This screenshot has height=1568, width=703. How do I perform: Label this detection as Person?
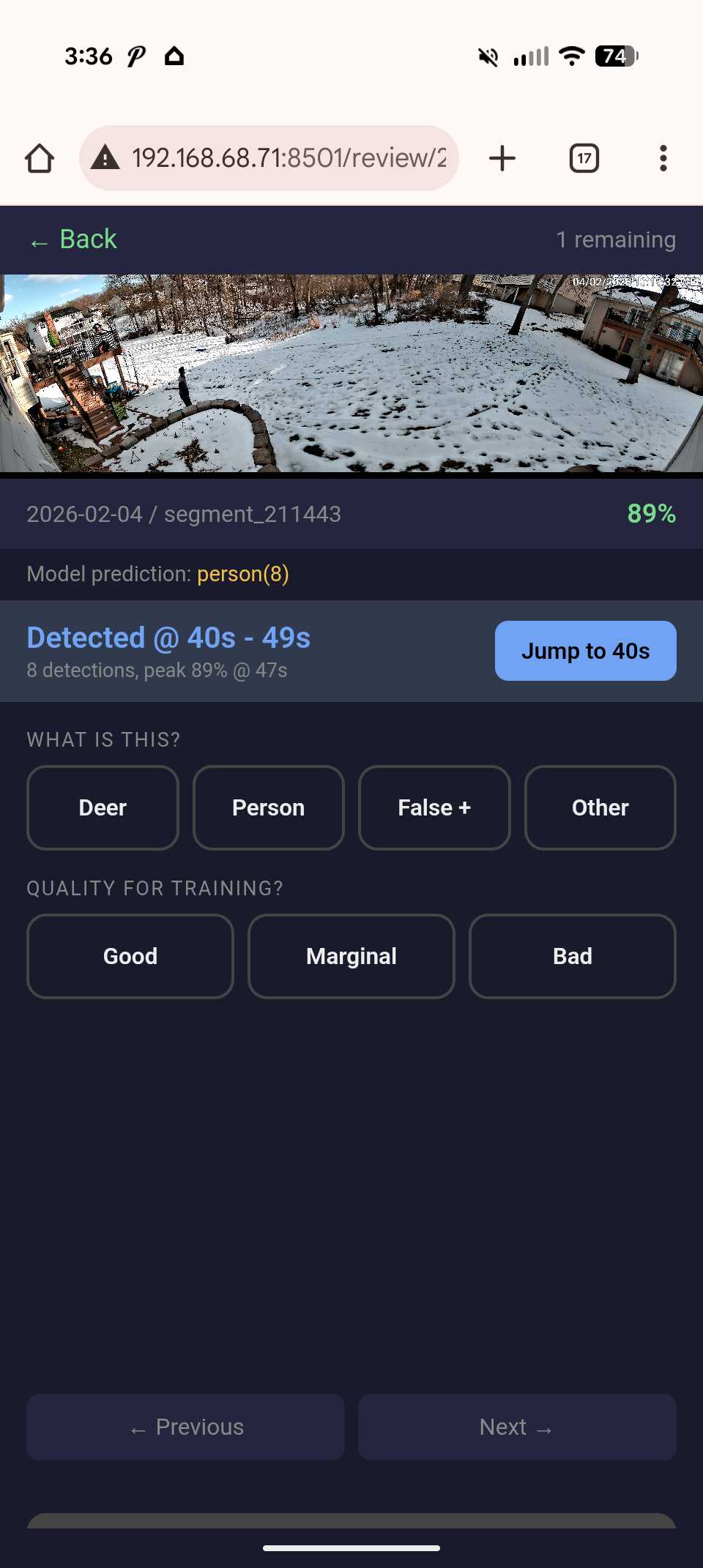tap(268, 807)
